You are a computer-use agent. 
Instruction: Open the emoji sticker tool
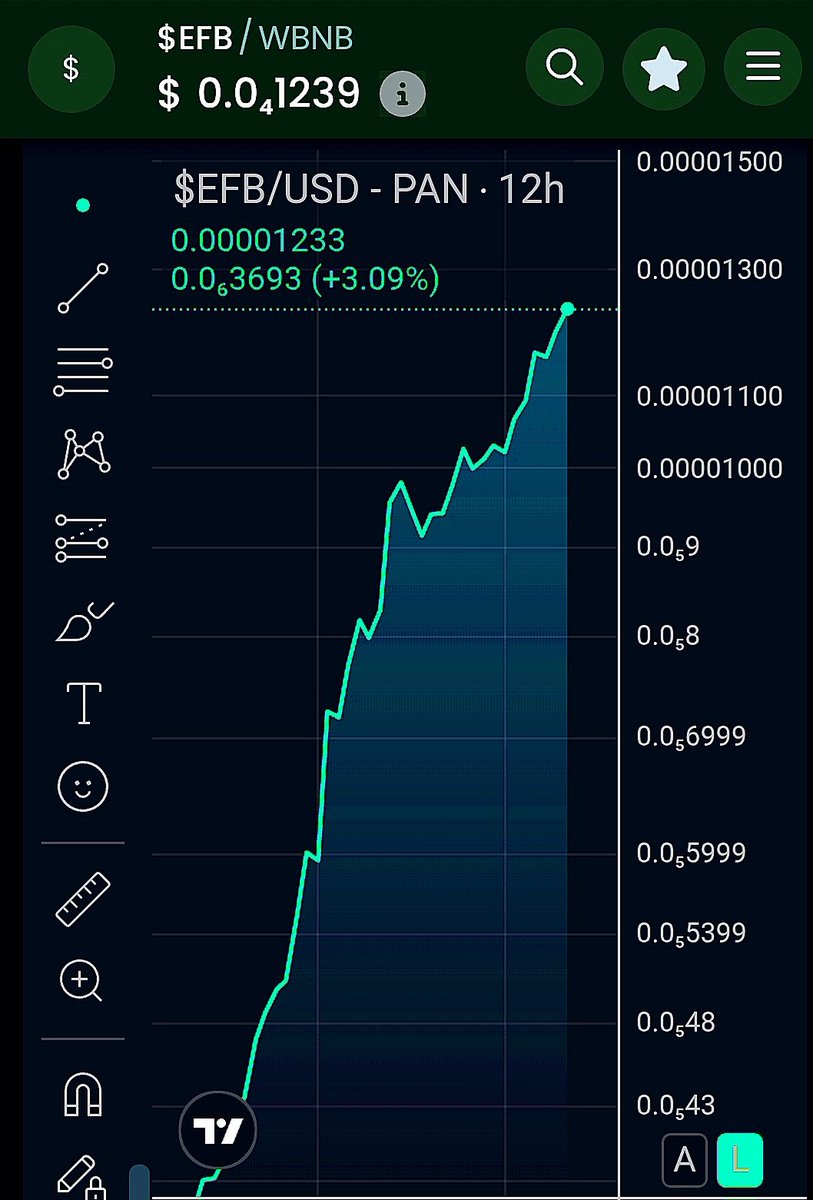point(83,786)
